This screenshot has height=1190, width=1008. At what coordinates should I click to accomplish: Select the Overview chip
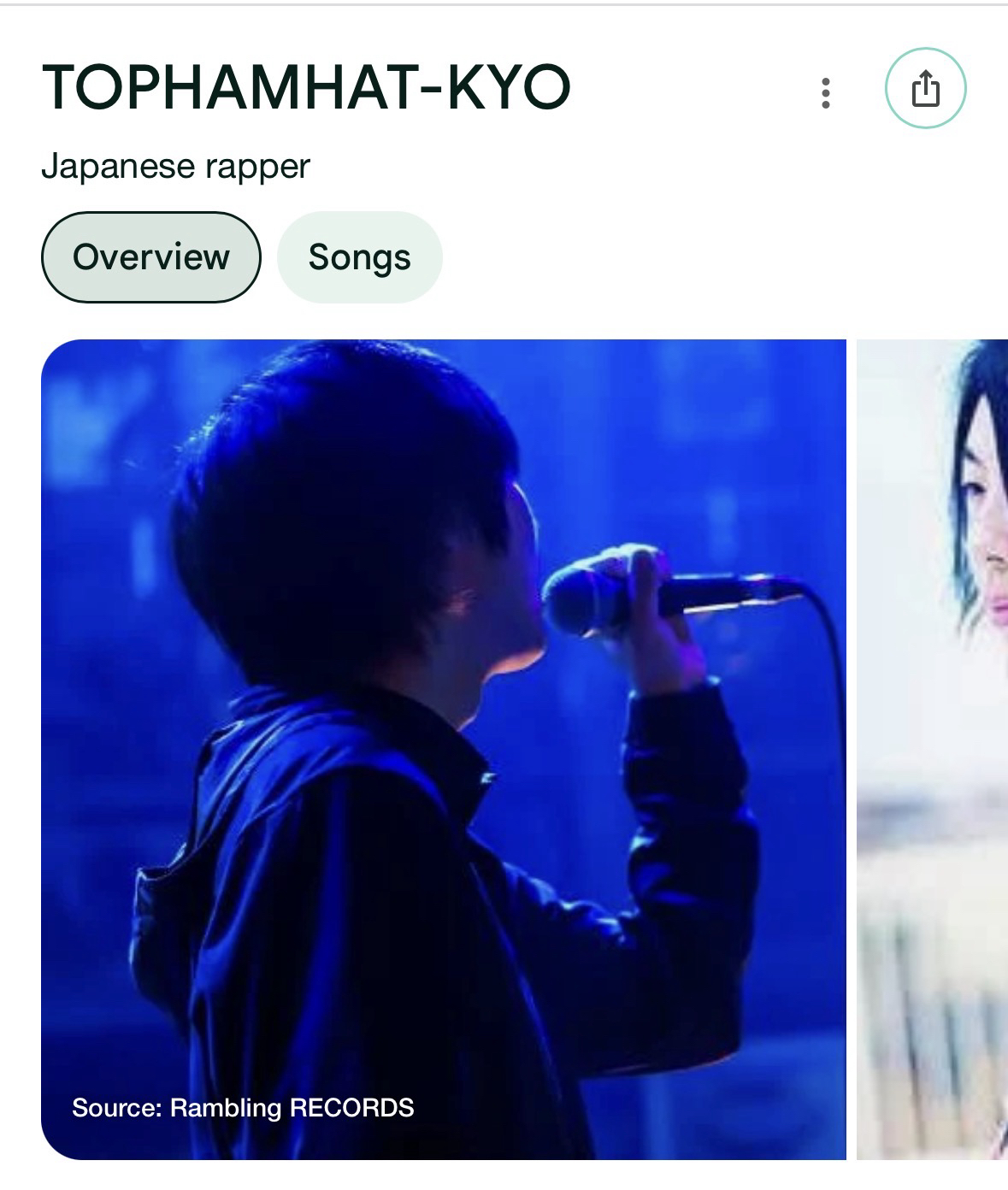(150, 257)
